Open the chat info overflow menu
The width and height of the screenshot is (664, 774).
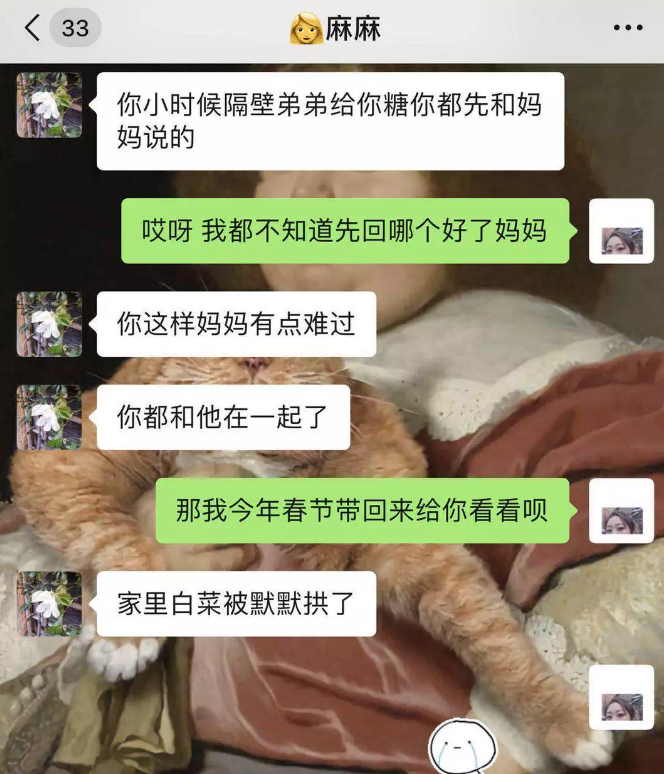coord(627,28)
